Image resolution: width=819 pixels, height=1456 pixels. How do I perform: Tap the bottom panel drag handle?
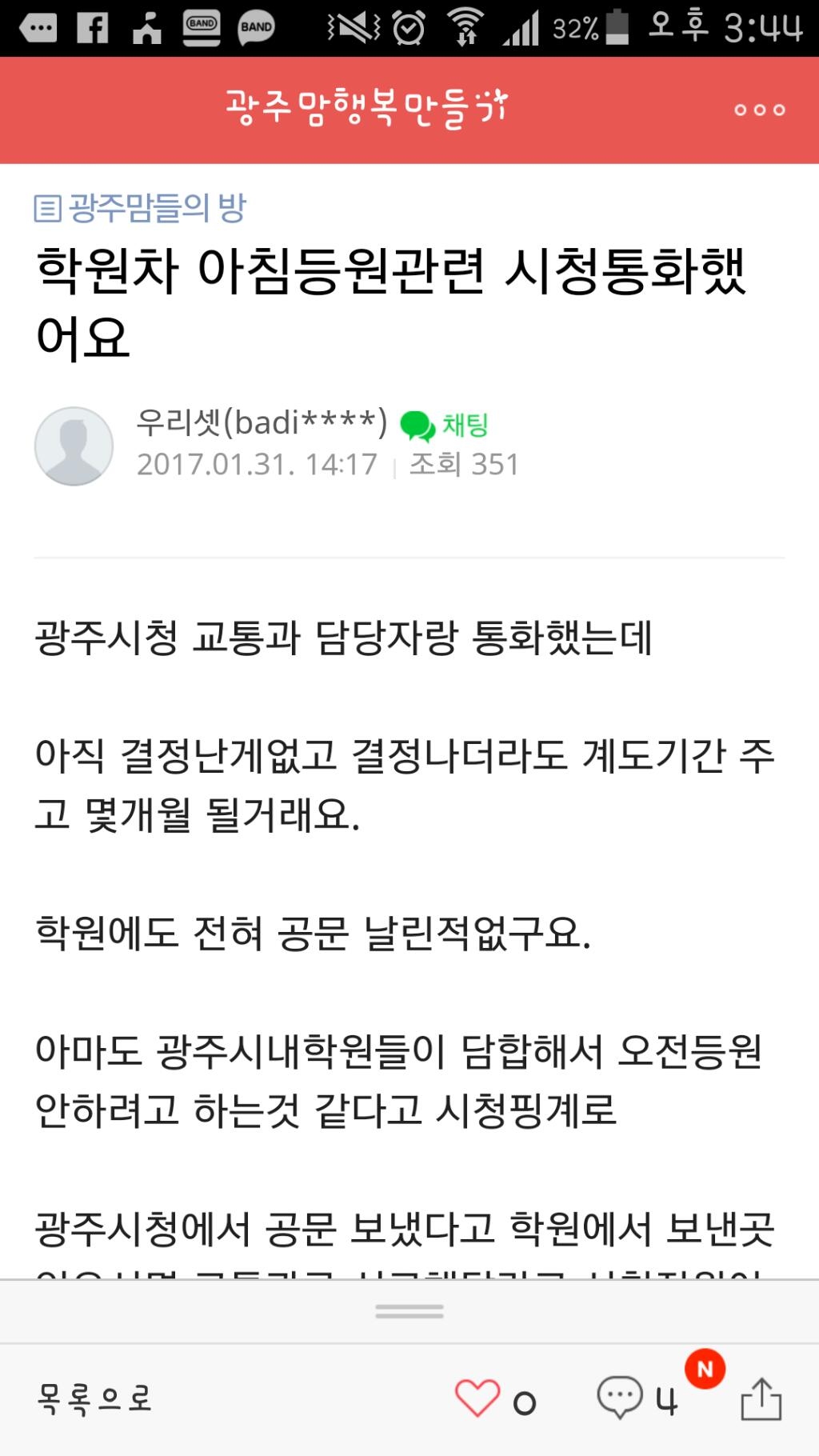click(x=409, y=1311)
